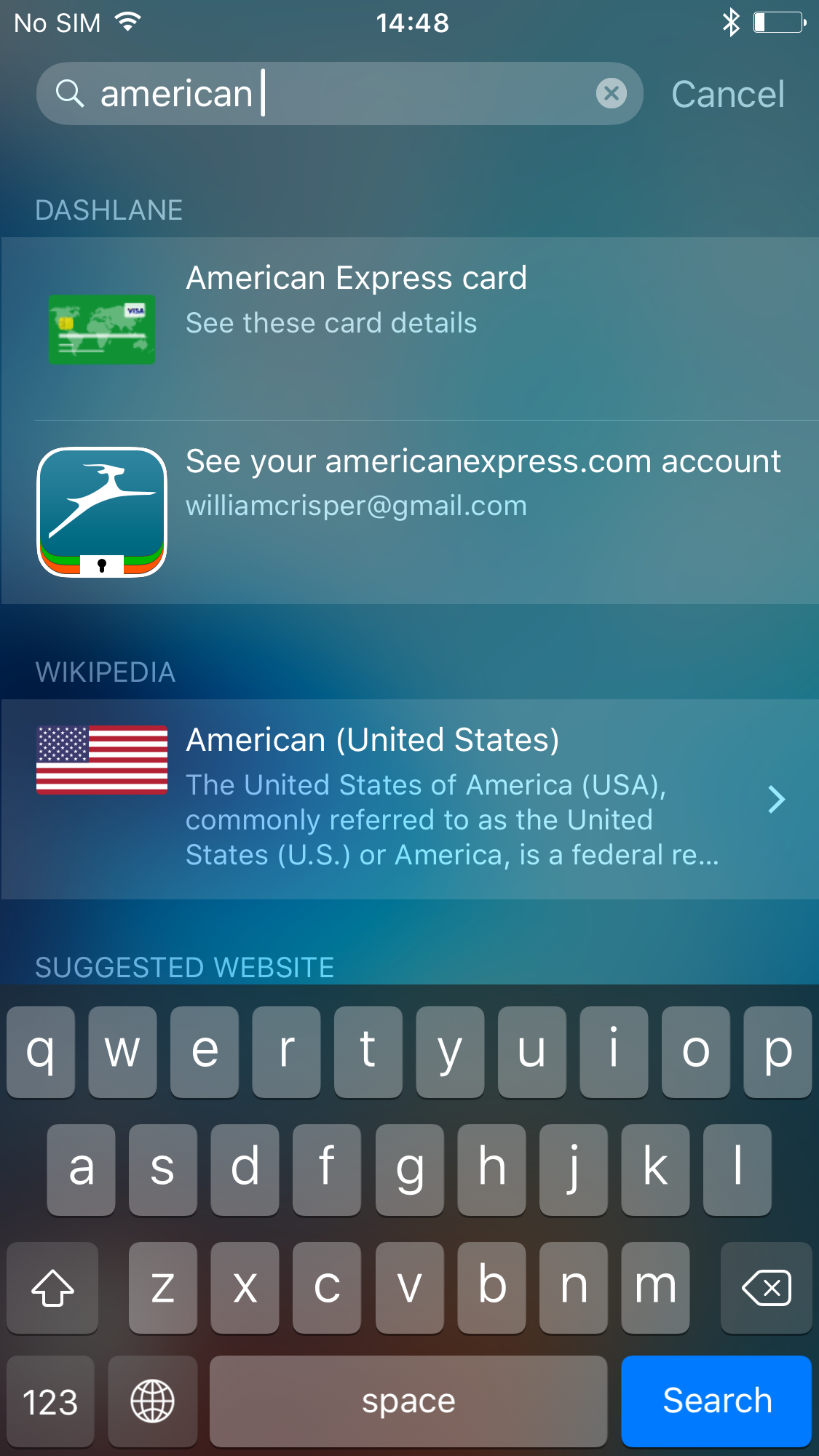The image size is (819, 1456).
Task: Tap the blue Search key
Action: coord(716,1400)
